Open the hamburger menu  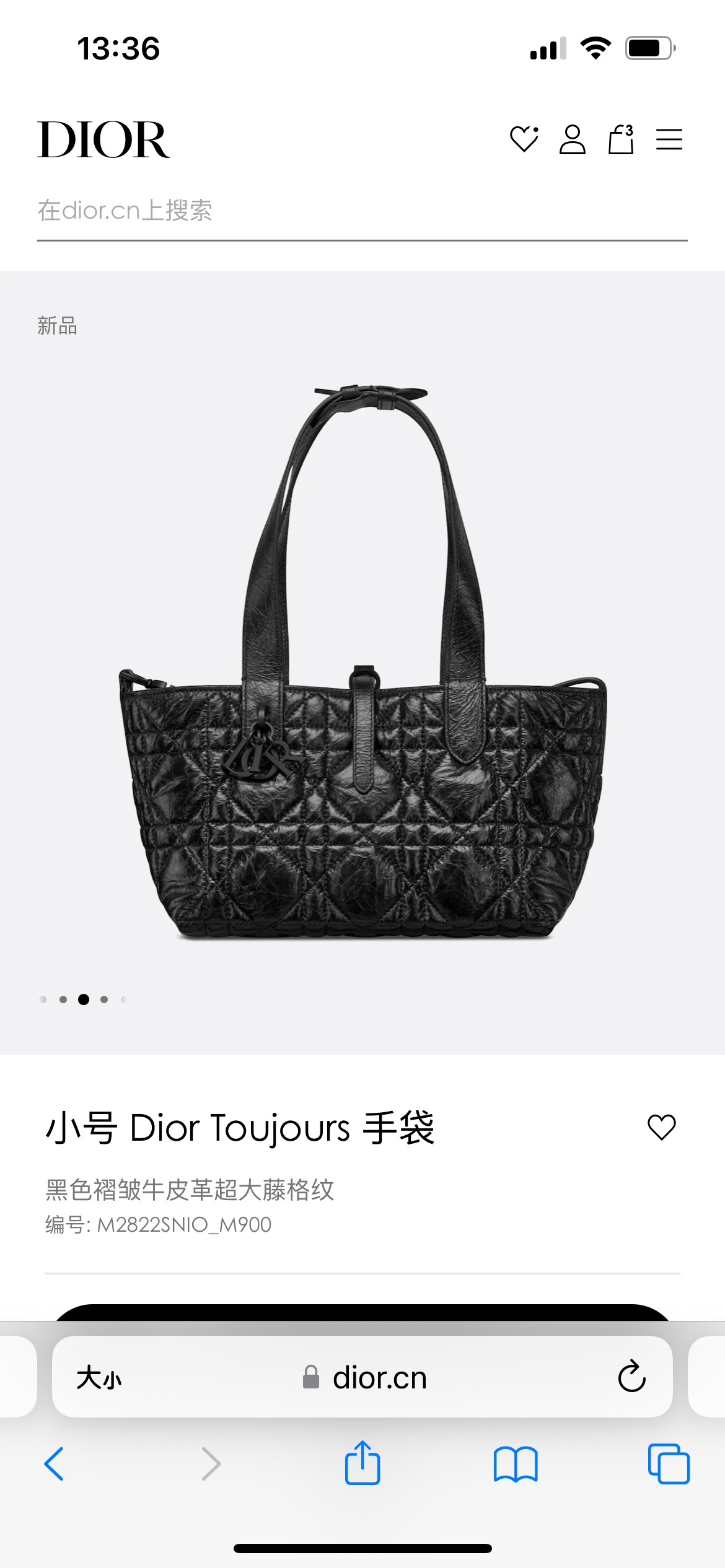point(669,139)
